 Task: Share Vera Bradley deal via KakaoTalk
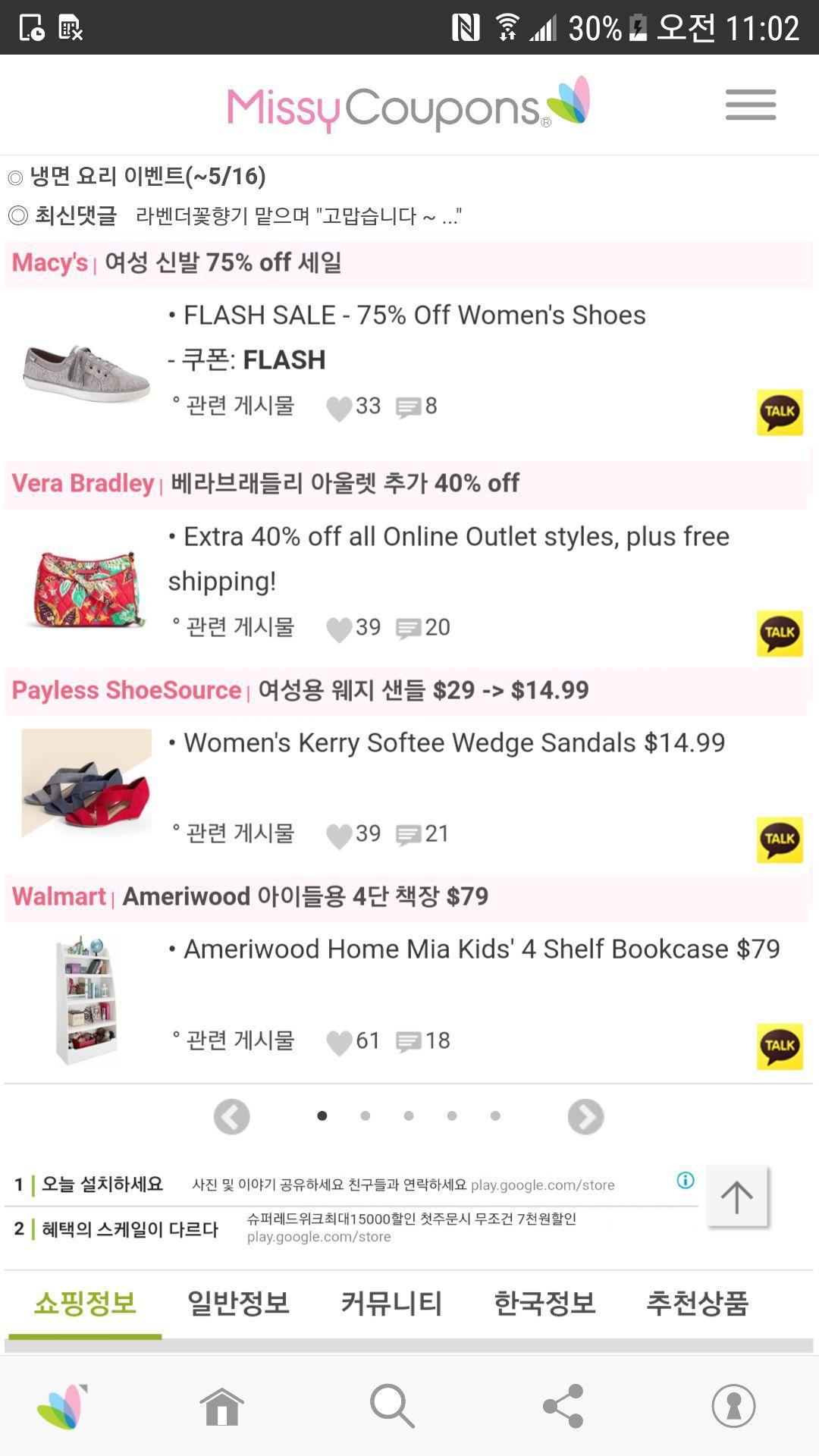point(779,633)
